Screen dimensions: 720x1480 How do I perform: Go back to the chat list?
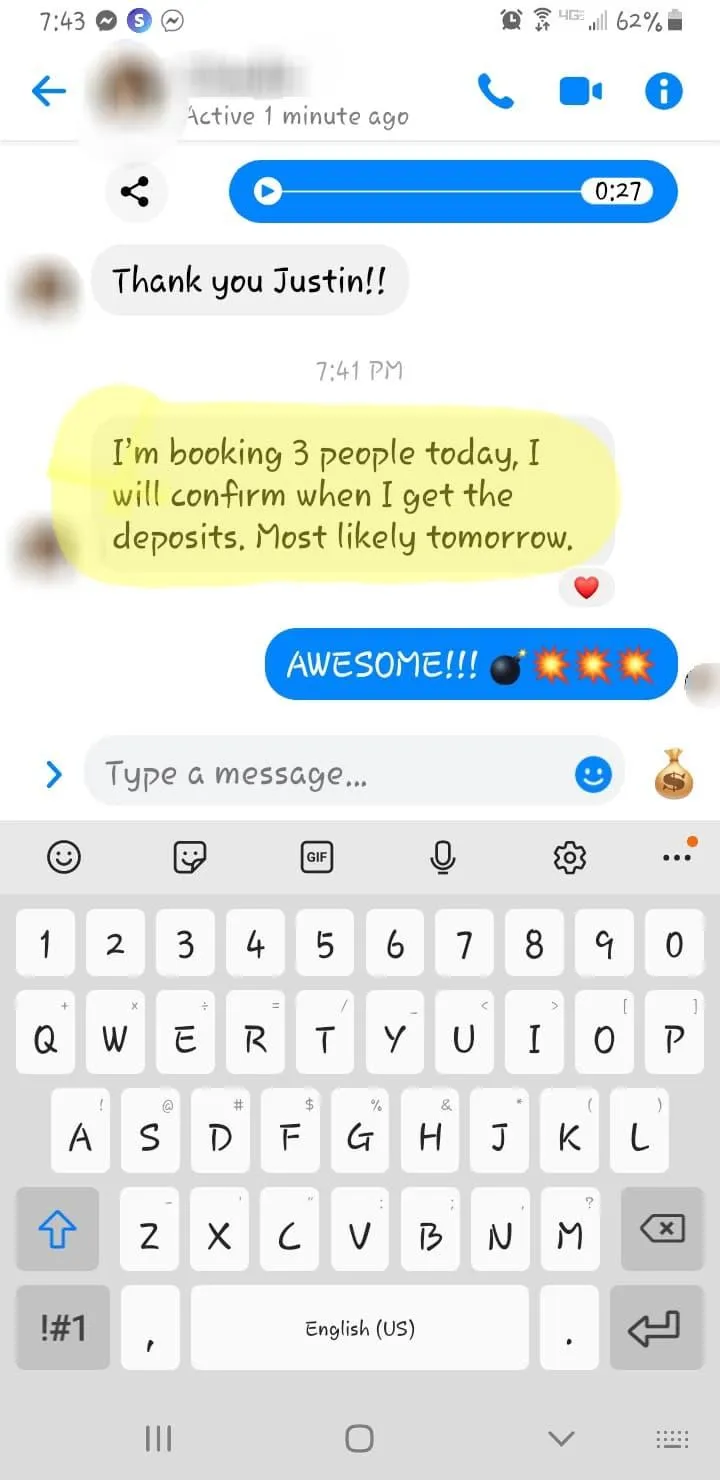click(48, 92)
